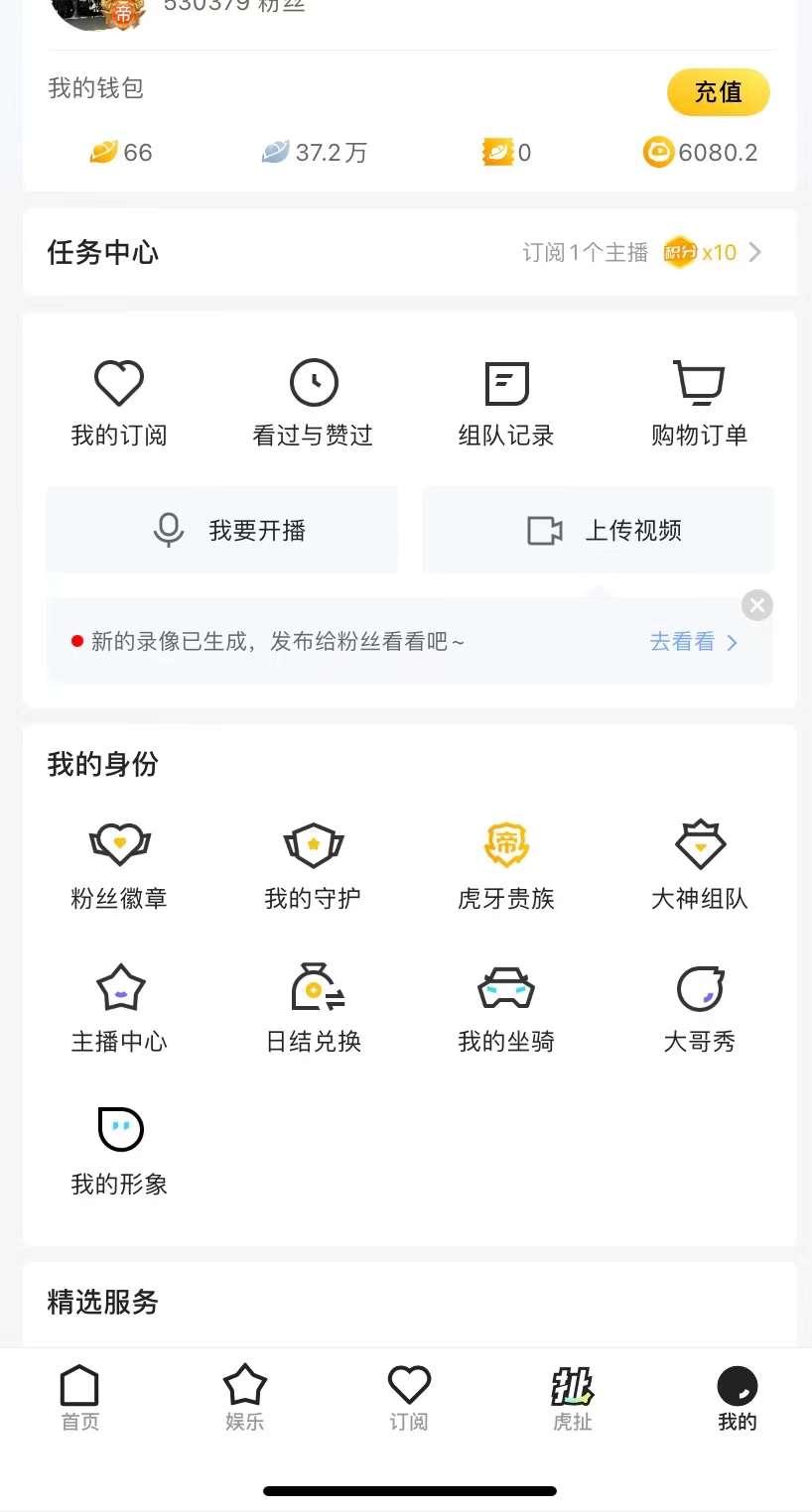
Task: View 看过与赞过 history
Action: tap(313, 404)
